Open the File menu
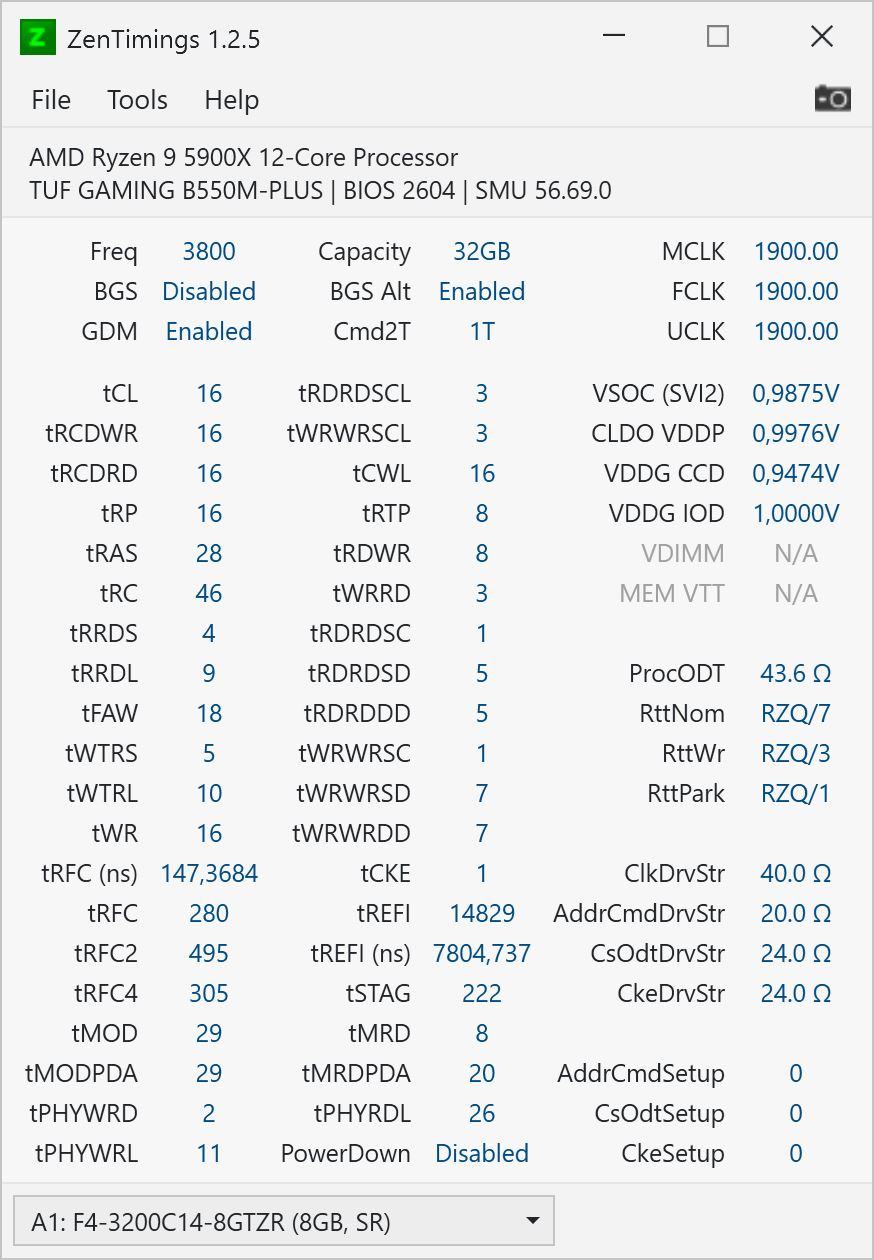Image resolution: width=874 pixels, height=1260 pixels. (51, 100)
